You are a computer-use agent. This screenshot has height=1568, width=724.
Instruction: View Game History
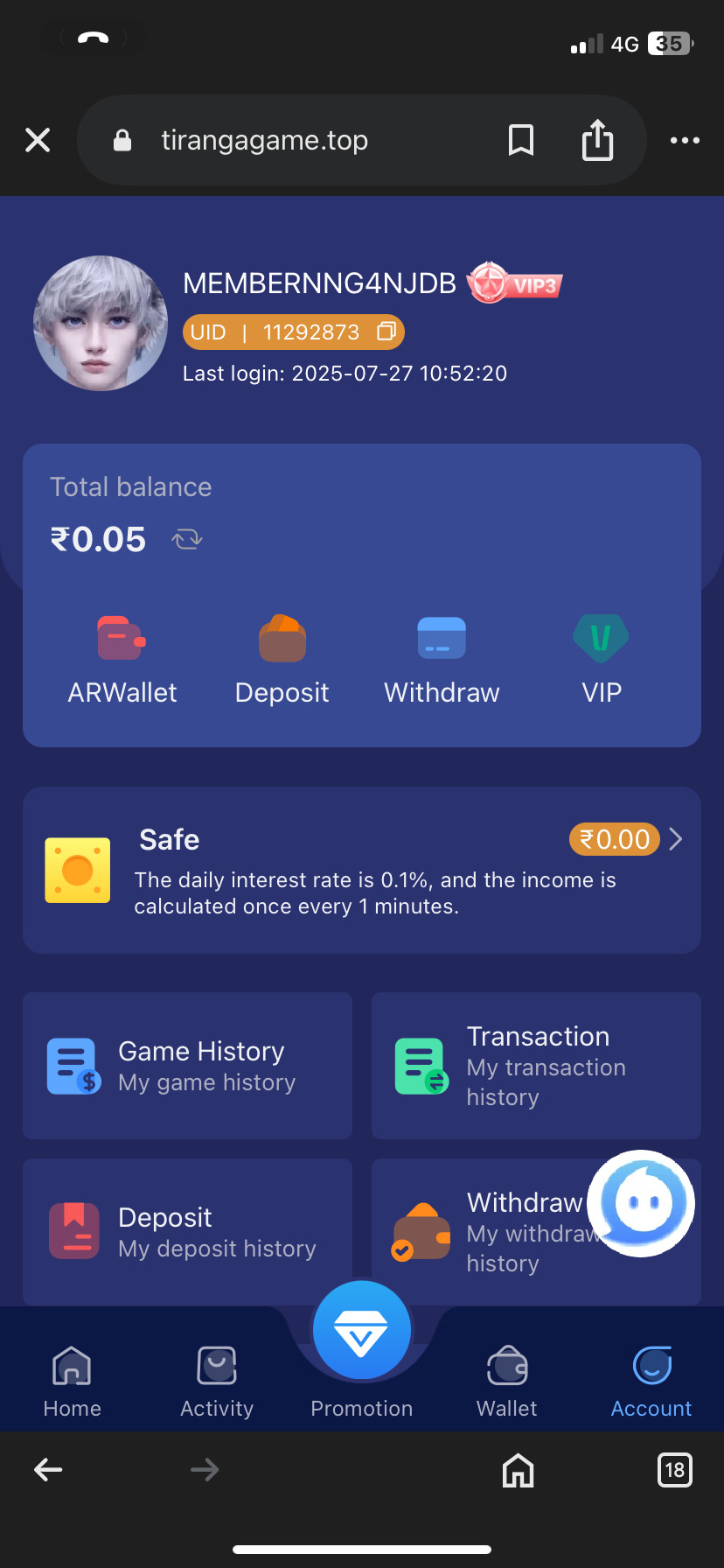tap(187, 1066)
